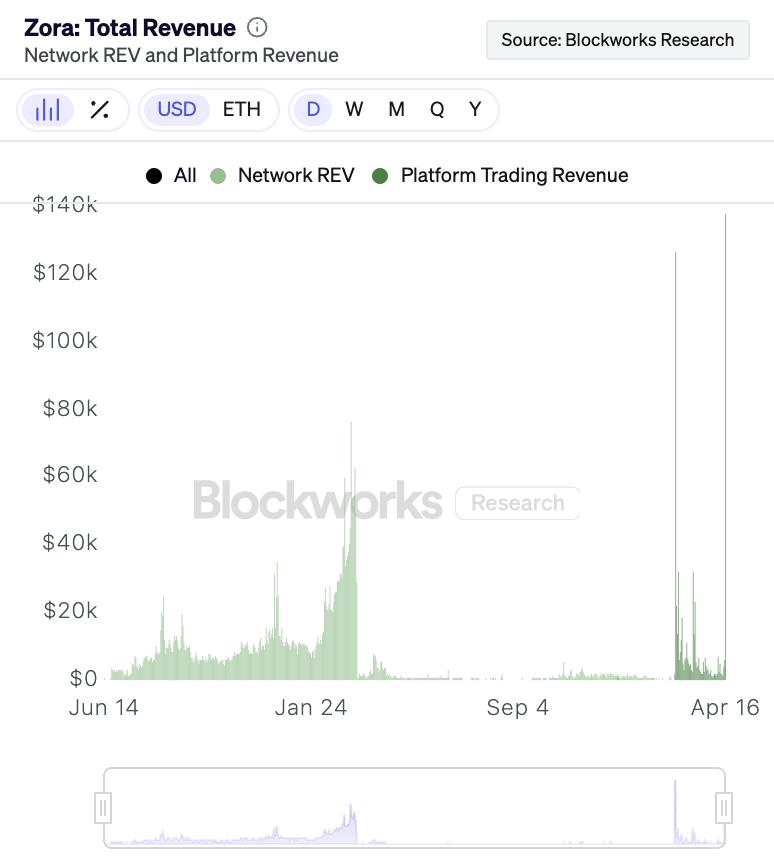Open the info icon beside Zora: Total Revenue
The width and height of the screenshot is (774, 856).
tap(257, 28)
